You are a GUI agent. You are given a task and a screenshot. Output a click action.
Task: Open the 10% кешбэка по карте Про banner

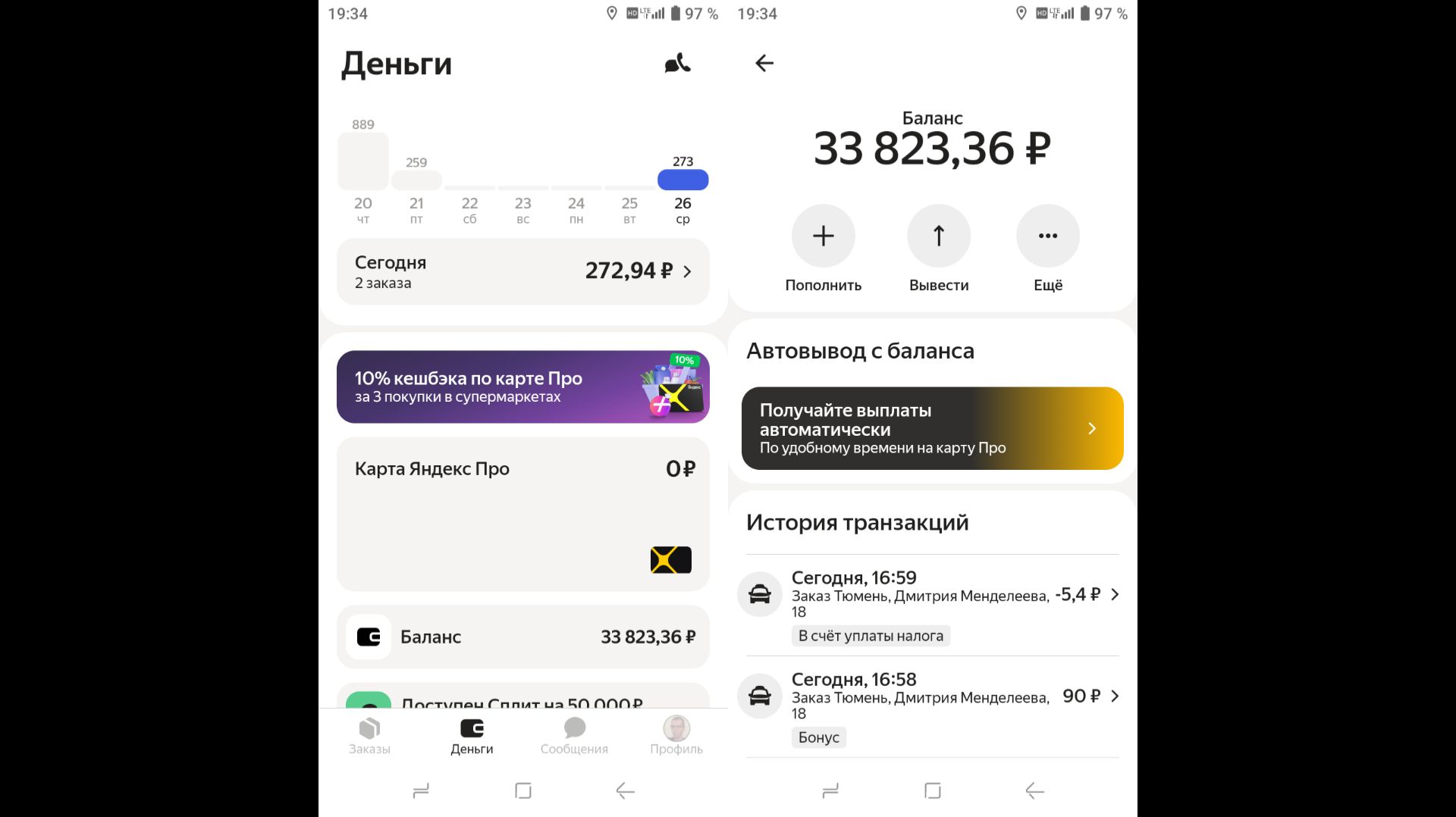pos(522,387)
